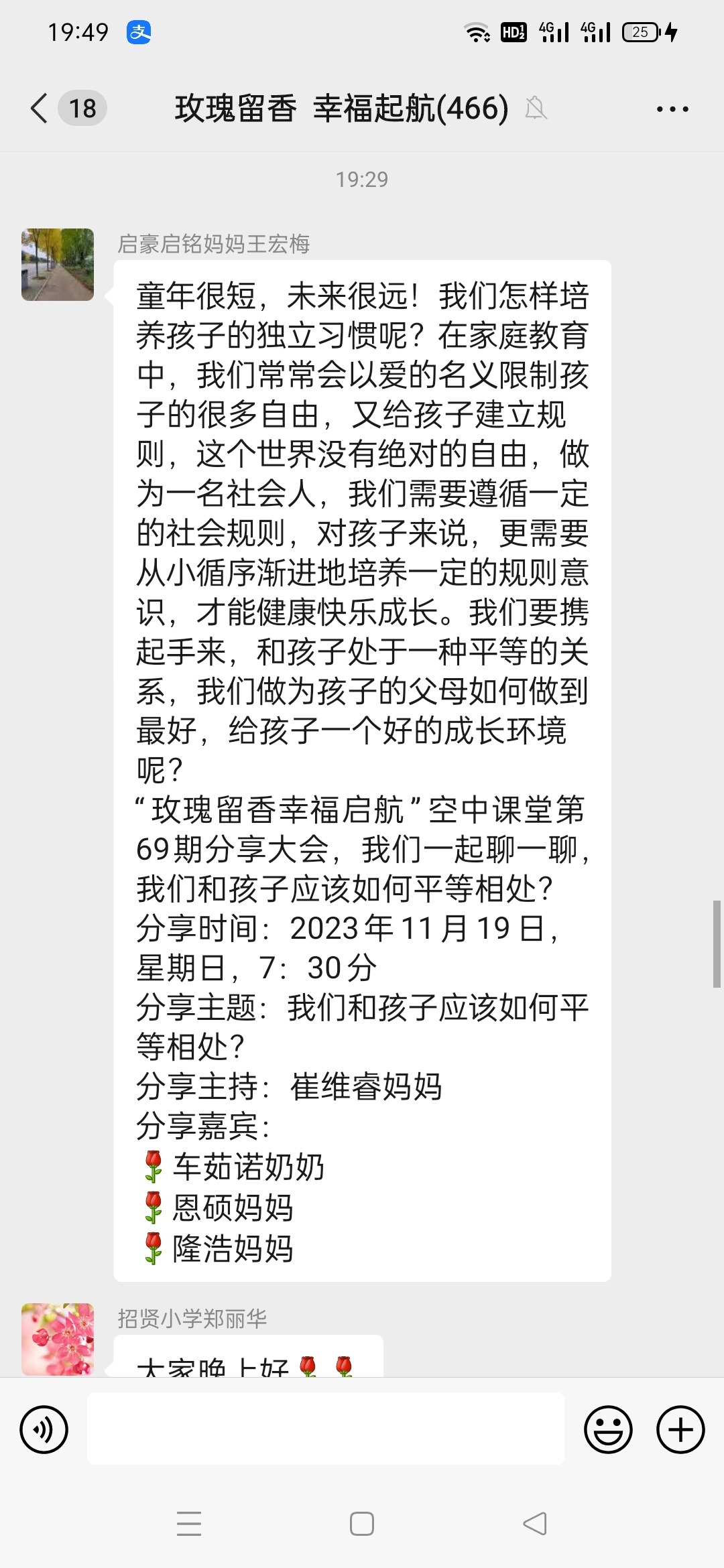Open the plus attachments menu

coord(680,1429)
